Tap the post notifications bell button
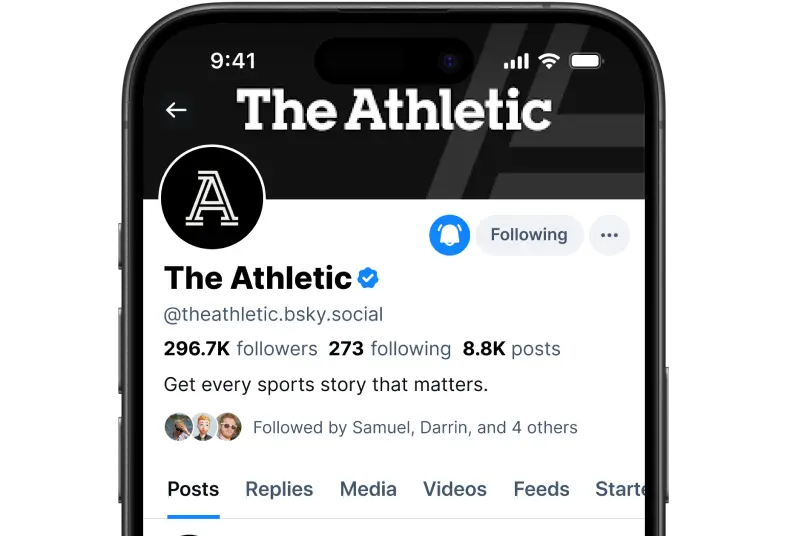Screen dimensions: 786x536 (x=450, y=235)
